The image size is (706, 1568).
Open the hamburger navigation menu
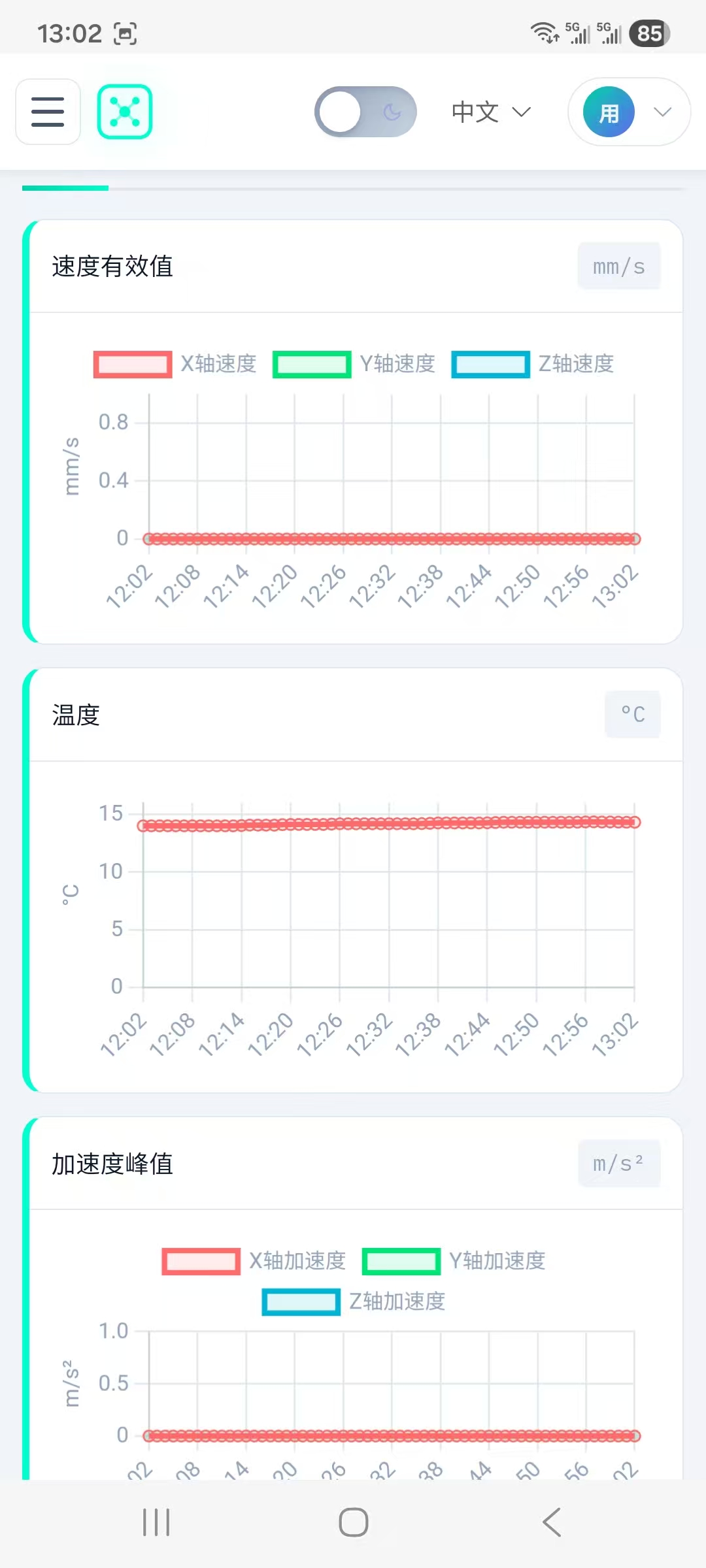click(x=48, y=112)
